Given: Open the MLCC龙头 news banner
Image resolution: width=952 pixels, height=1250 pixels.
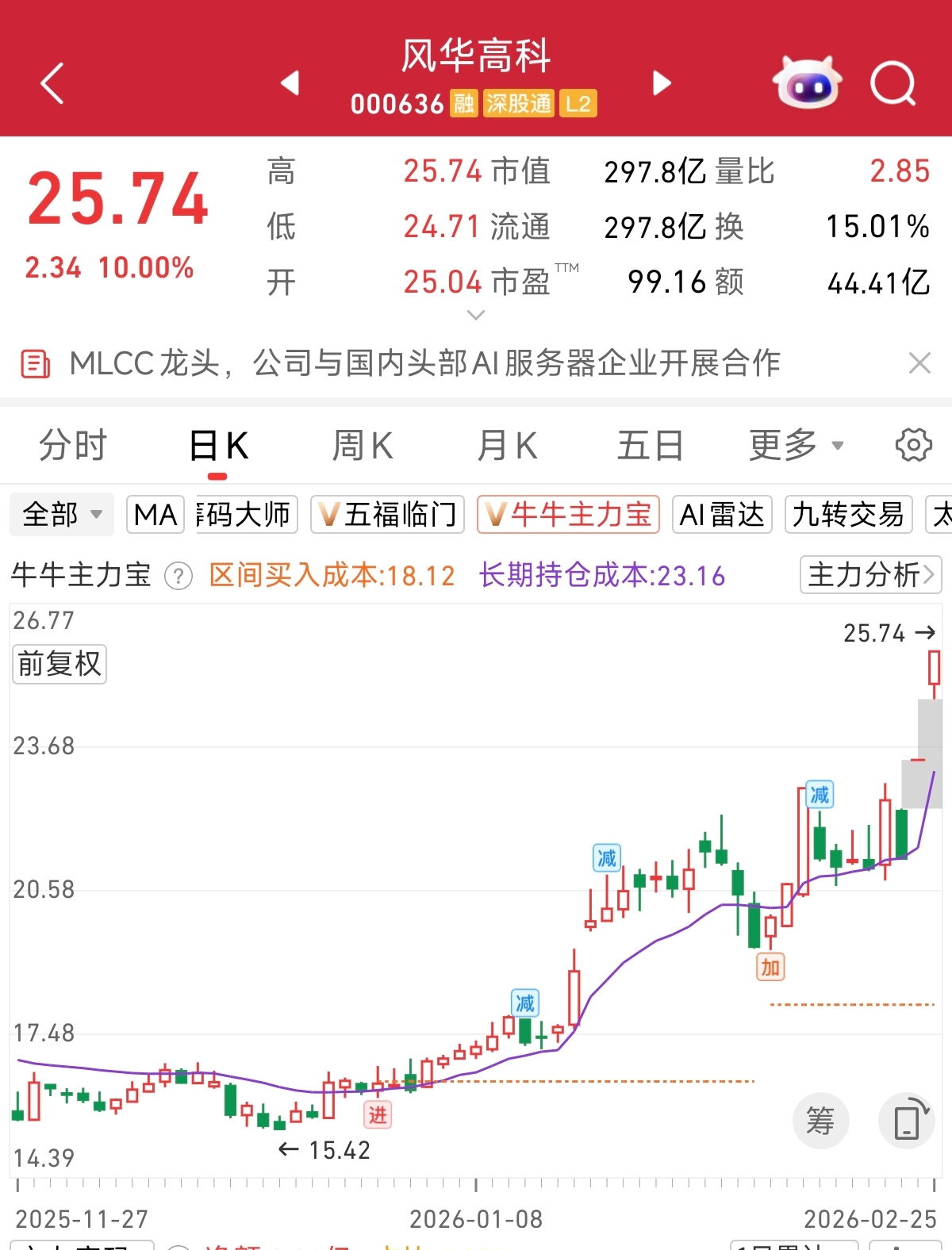Looking at the screenshot, I should click(x=424, y=363).
